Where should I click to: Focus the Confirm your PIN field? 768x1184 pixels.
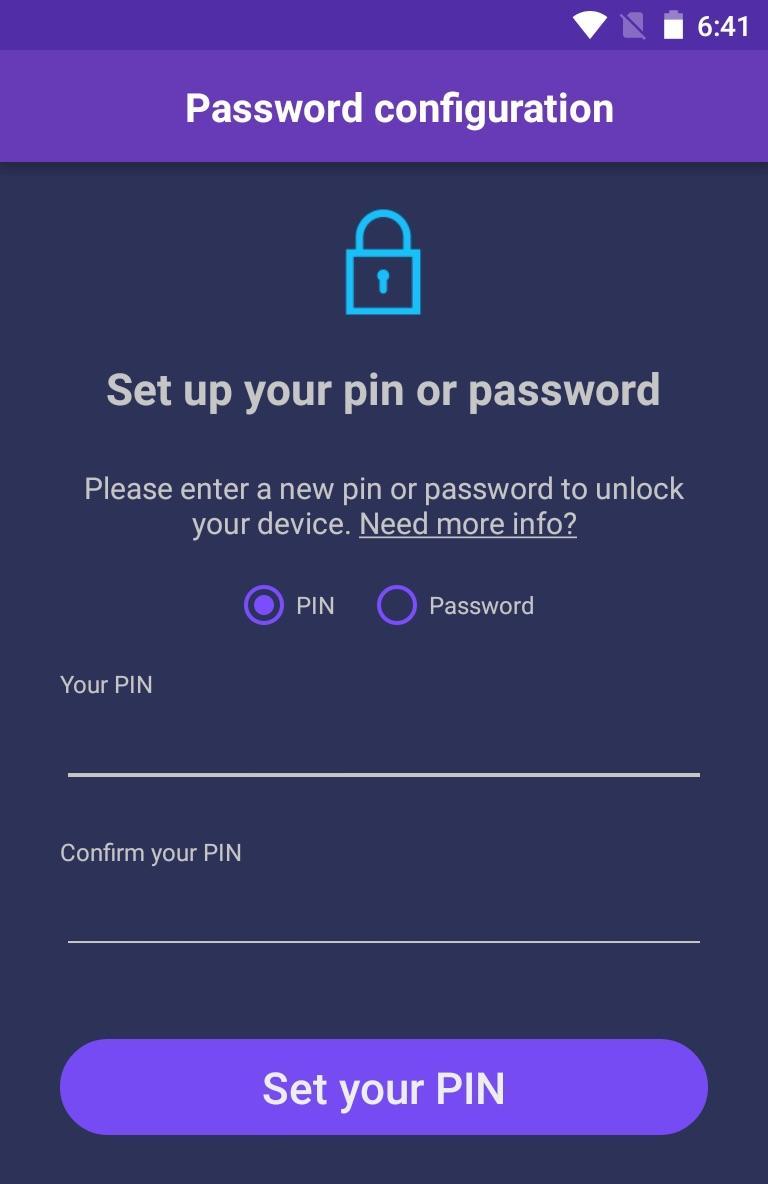coord(384,917)
